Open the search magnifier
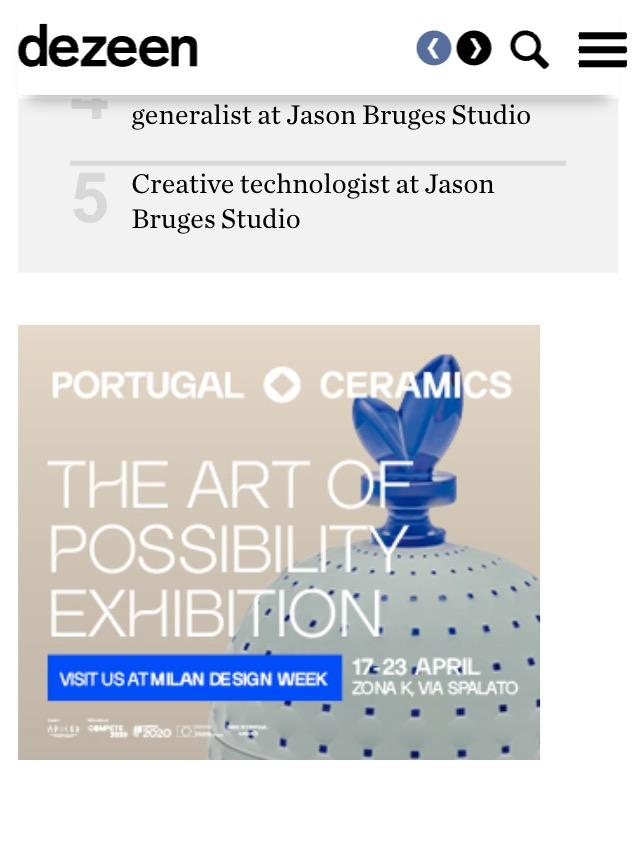Screen dimensions: 638x850 tap(529, 49)
